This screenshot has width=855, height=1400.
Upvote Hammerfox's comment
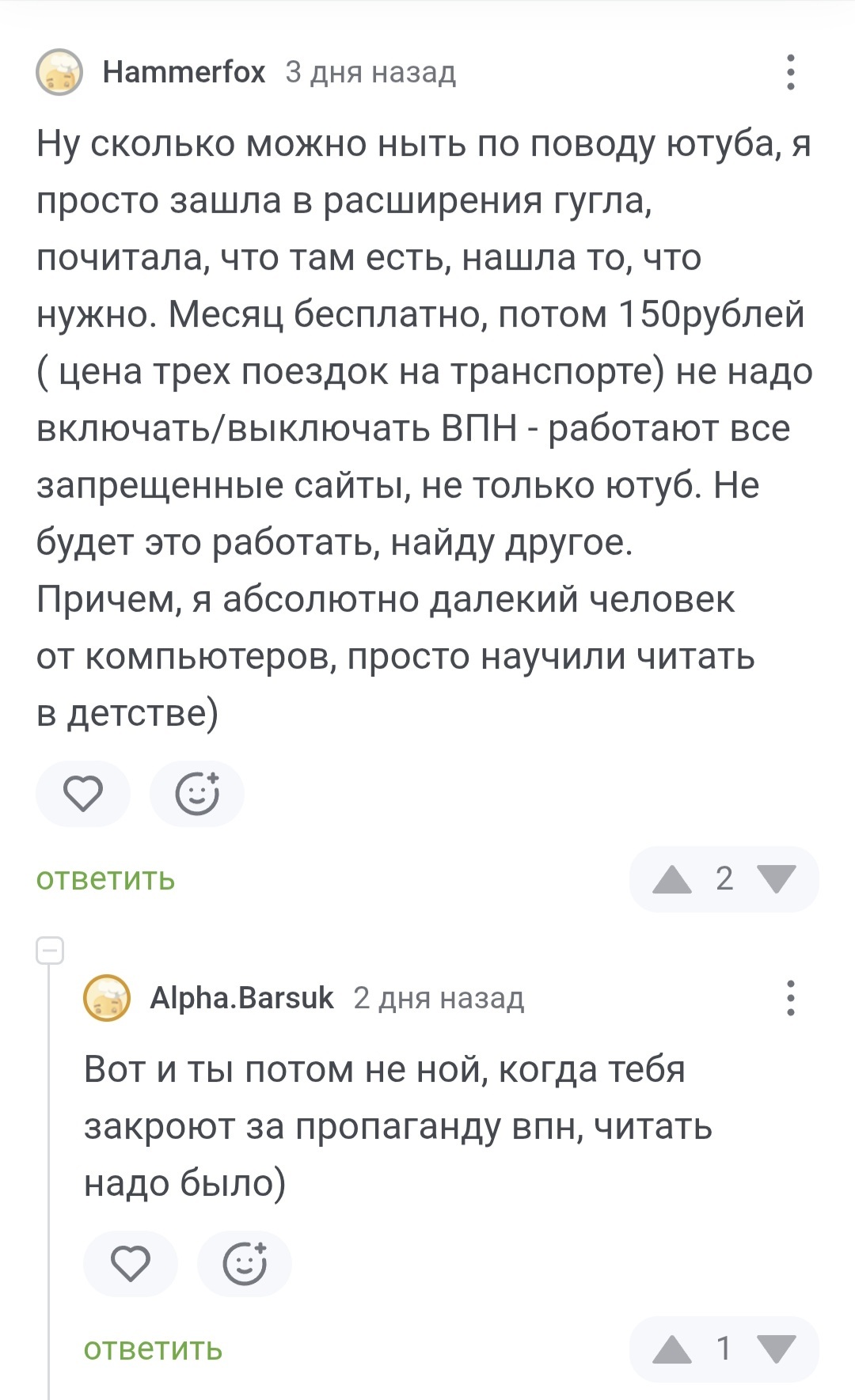672,878
